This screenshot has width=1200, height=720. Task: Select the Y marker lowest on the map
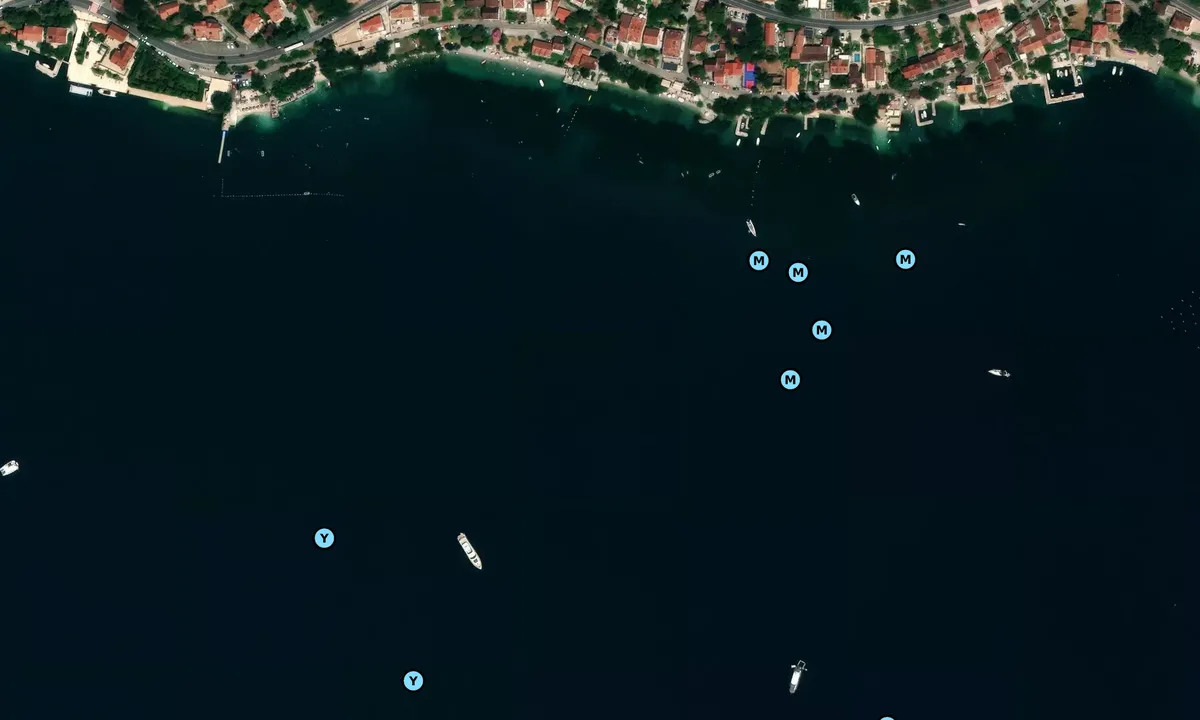pyautogui.click(x=413, y=681)
